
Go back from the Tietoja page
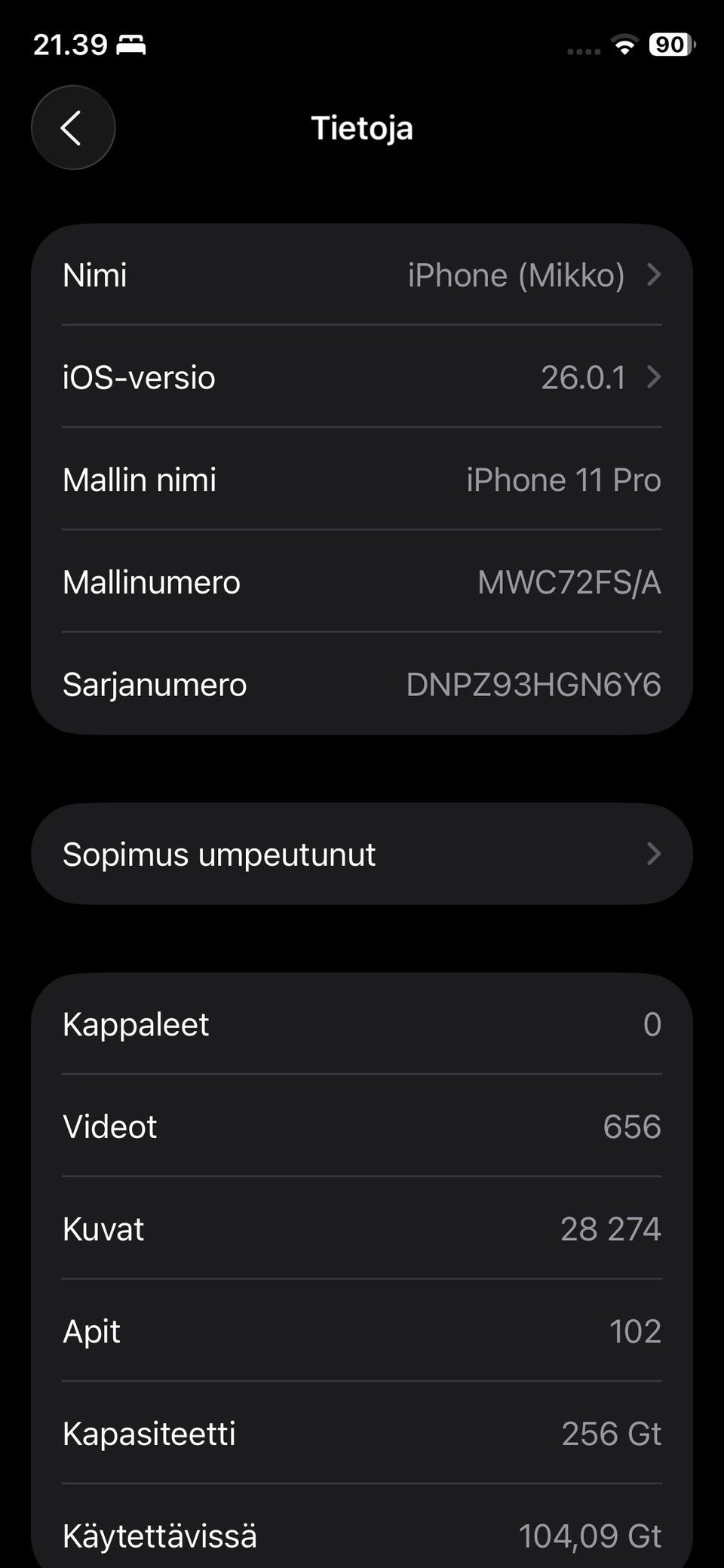click(72, 127)
